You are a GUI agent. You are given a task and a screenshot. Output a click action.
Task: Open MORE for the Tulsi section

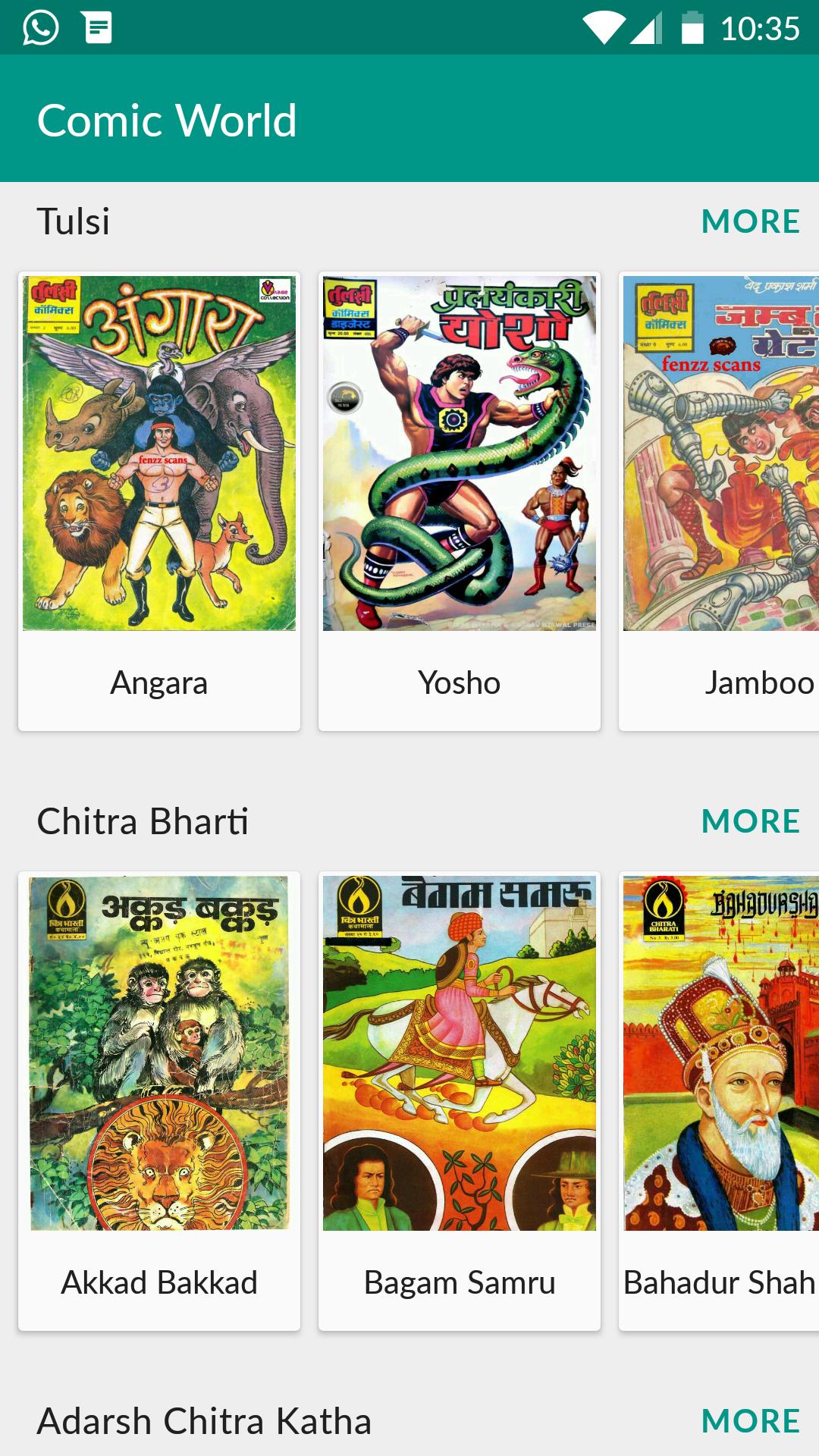pyautogui.click(x=750, y=221)
